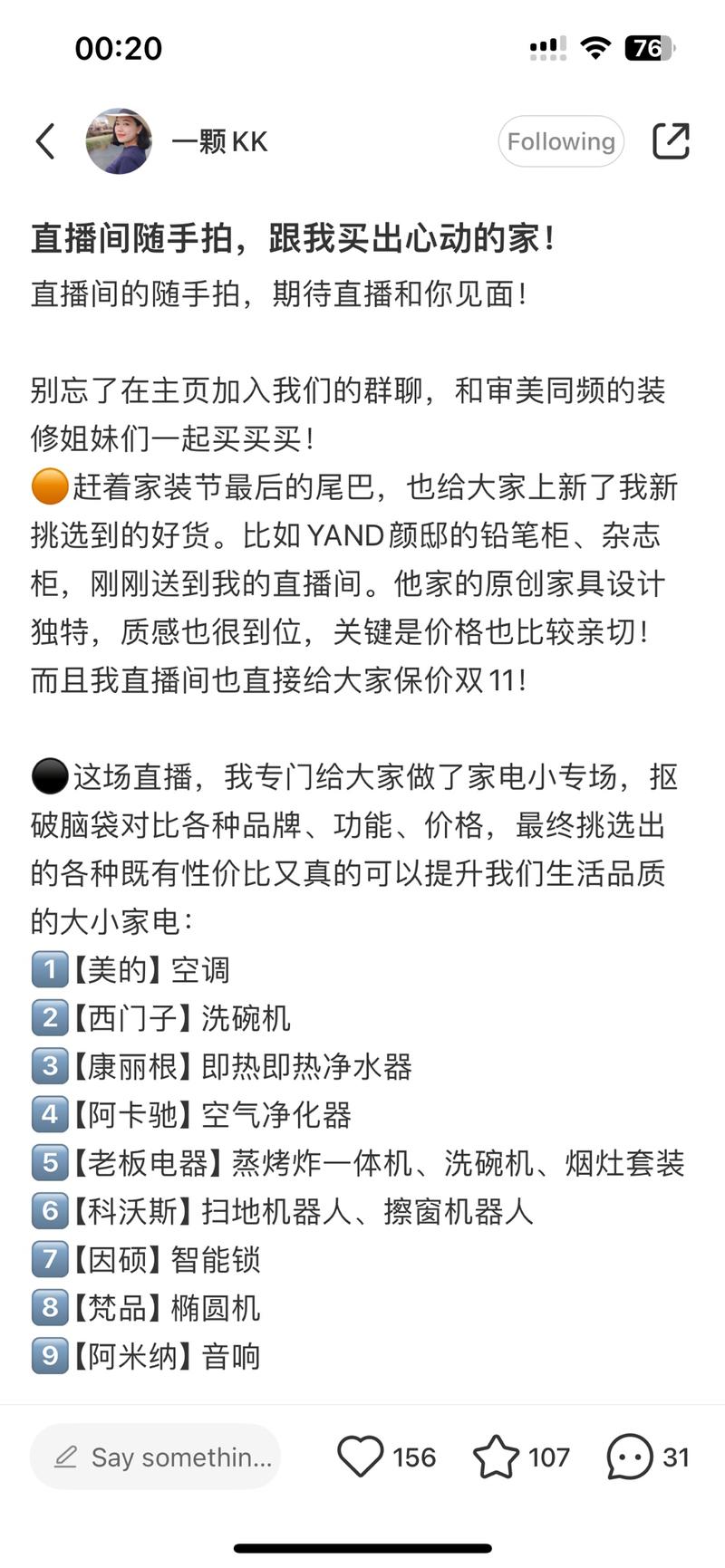725x1568 pixels.
Task: Tap the author's profile avatar photo
Action: point(119,141)
